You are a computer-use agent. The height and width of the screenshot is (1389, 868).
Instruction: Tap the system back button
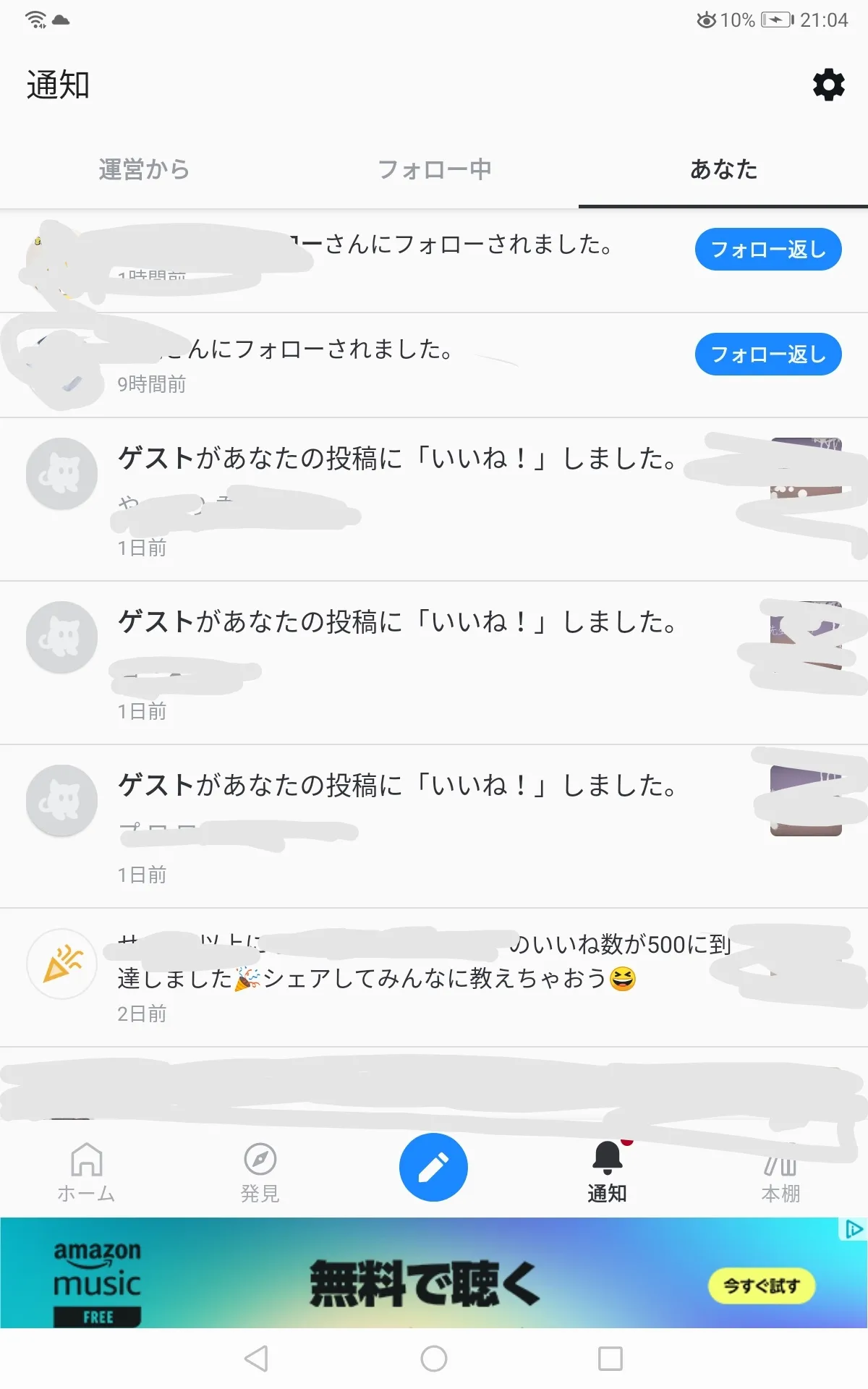click(257, 1359)
